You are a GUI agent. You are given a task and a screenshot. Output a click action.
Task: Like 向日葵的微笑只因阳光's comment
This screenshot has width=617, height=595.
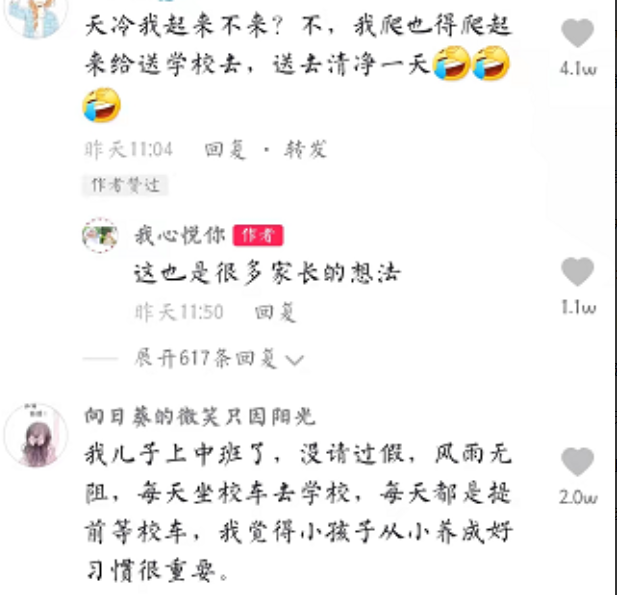pyautogui.click(x=577, y=462)
